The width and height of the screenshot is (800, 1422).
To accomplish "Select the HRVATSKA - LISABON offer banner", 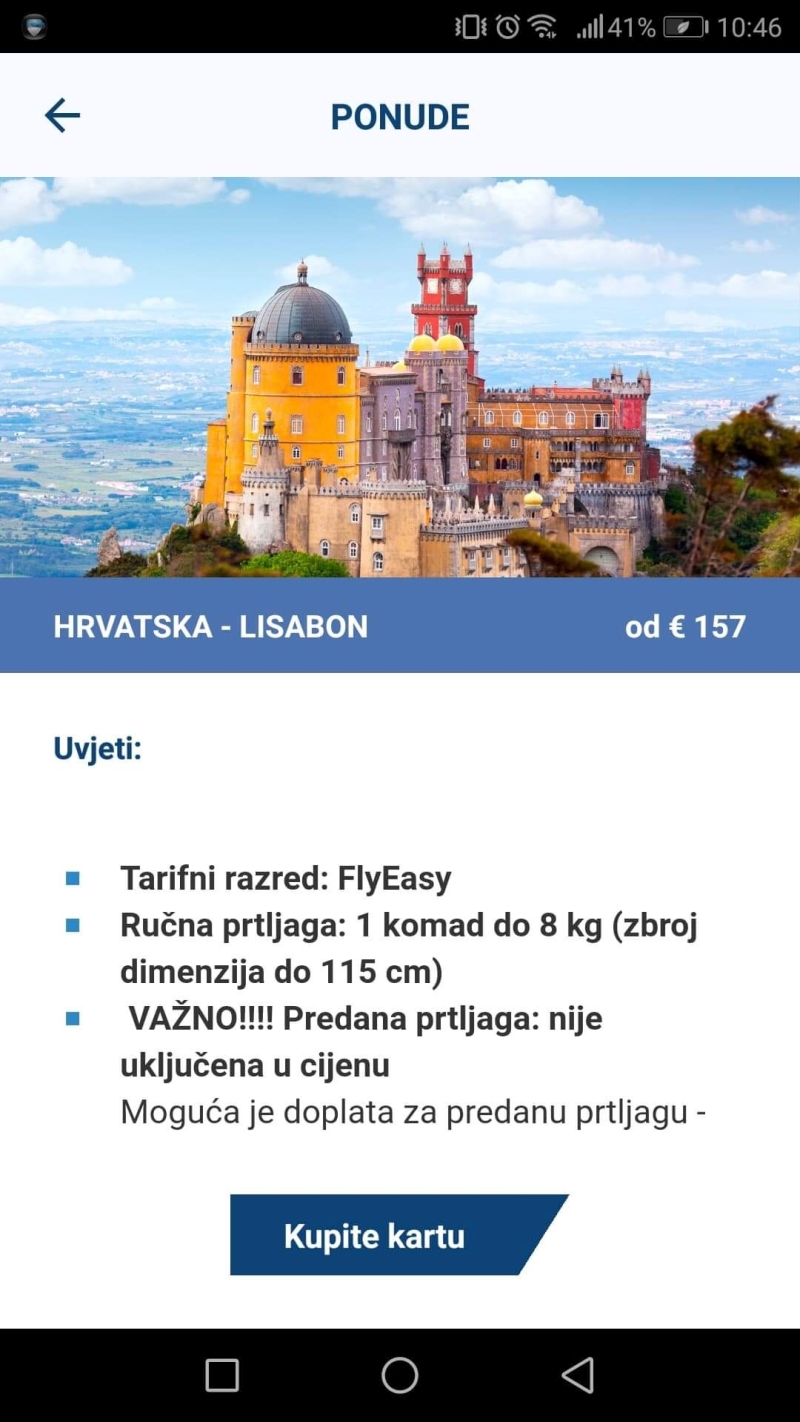I will [x=400, y=626].
